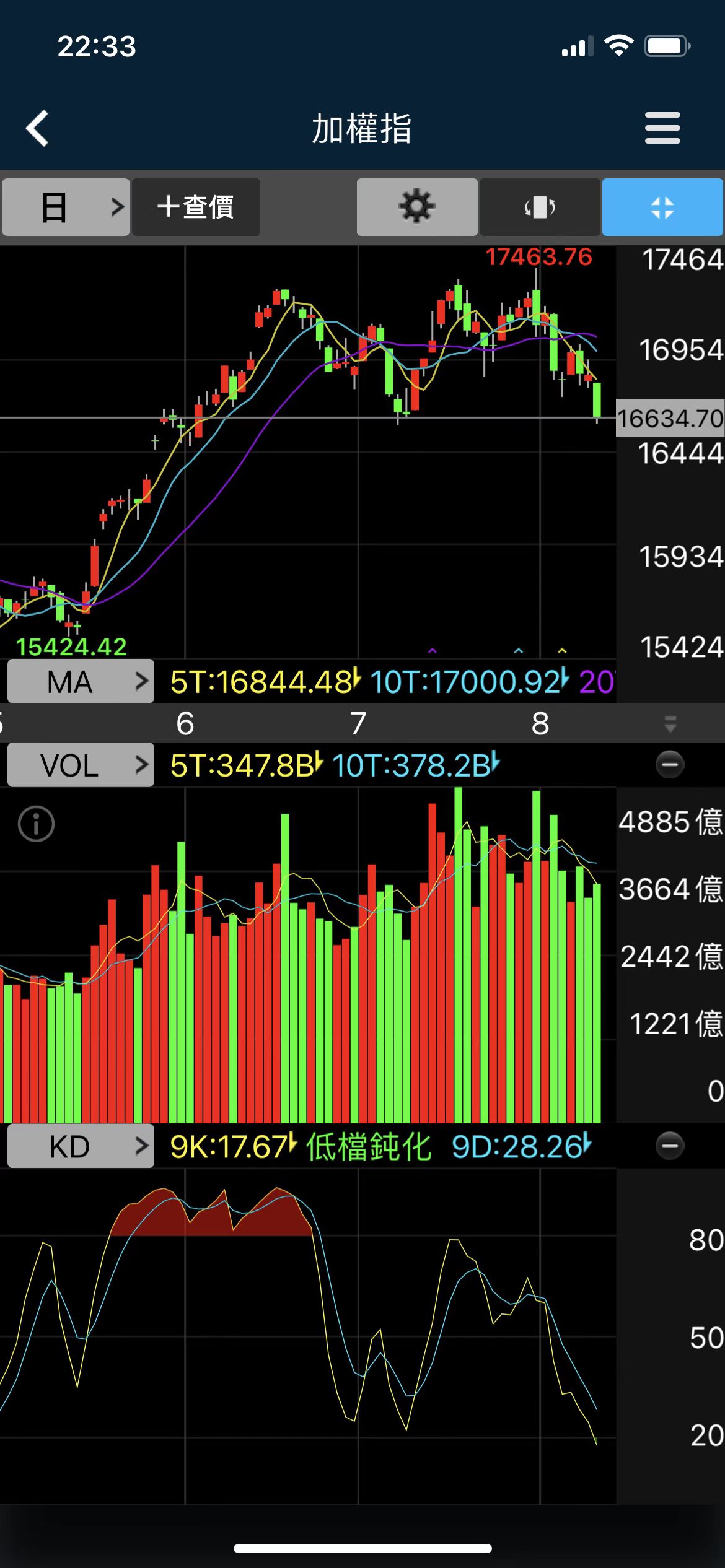The image size is (725, 1568).
Task: Open the volume info icon
Action: (36, 824)
